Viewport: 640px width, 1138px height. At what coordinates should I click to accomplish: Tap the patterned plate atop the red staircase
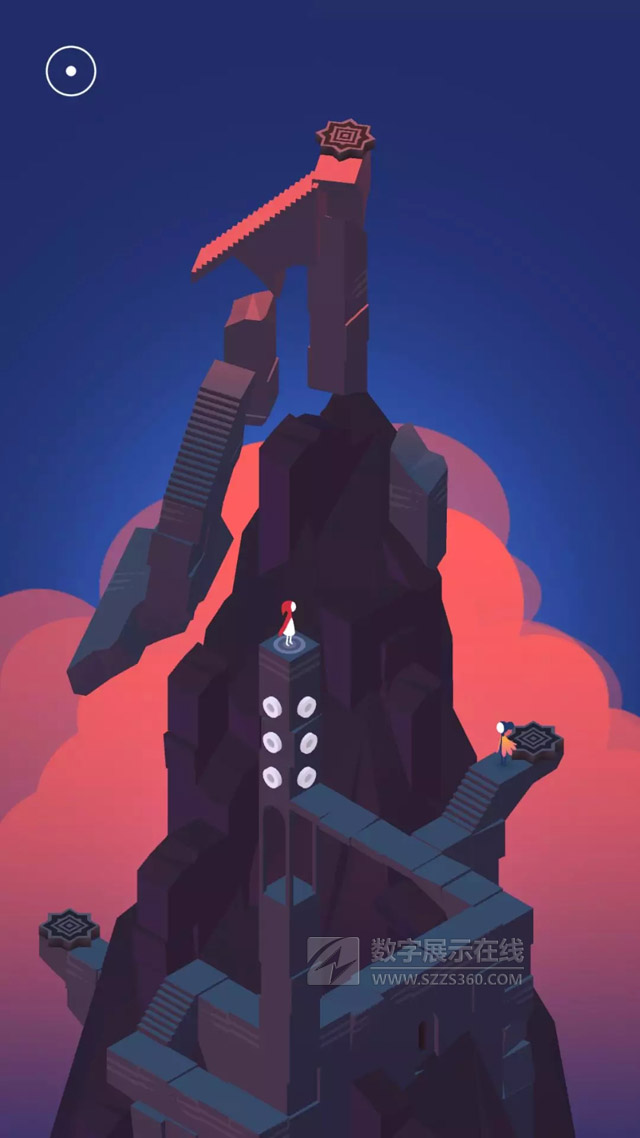coord(345,135)
